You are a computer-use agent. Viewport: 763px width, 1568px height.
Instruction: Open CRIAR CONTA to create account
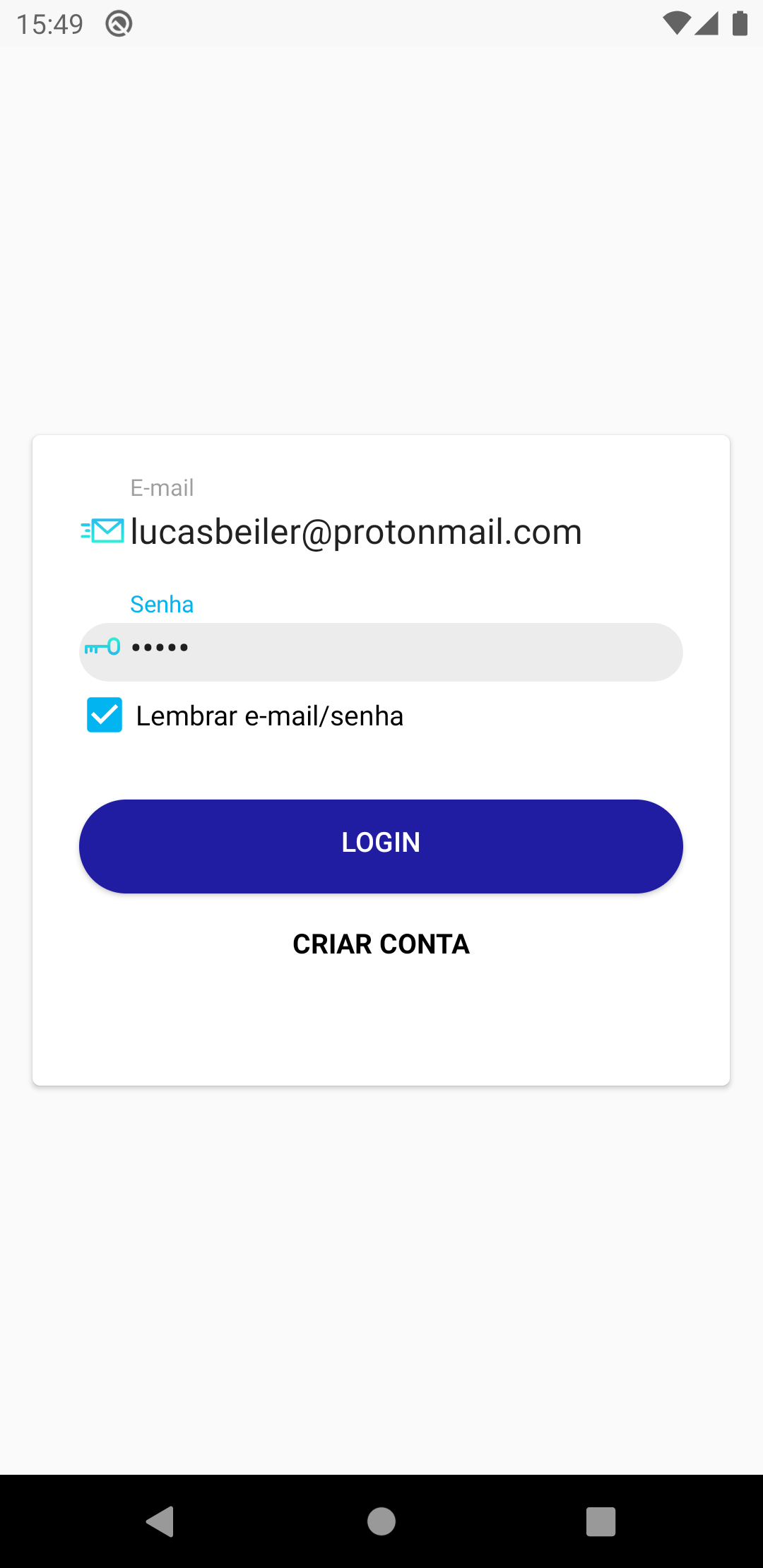(x=381, y=944)
